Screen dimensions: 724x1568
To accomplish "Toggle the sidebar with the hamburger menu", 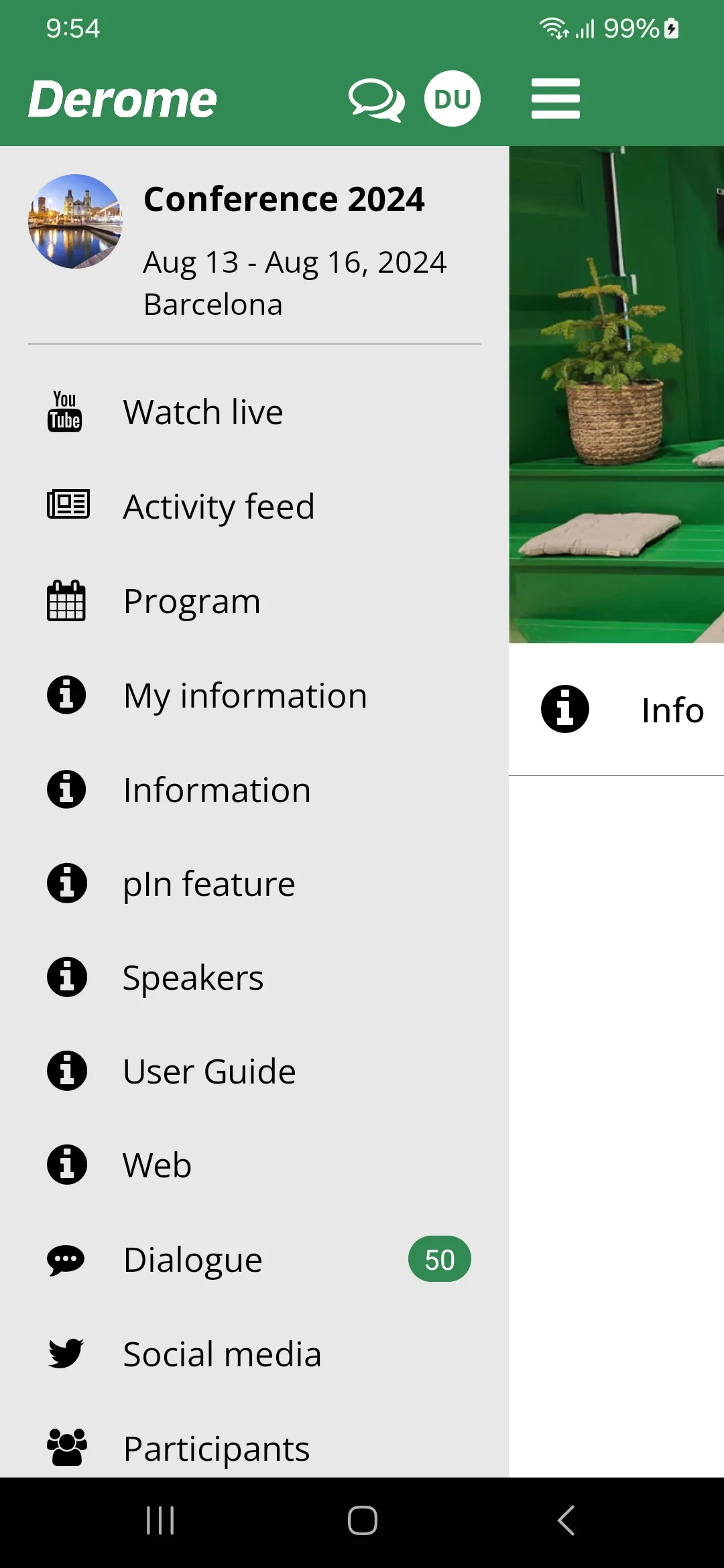I will (x=555, y=98).
